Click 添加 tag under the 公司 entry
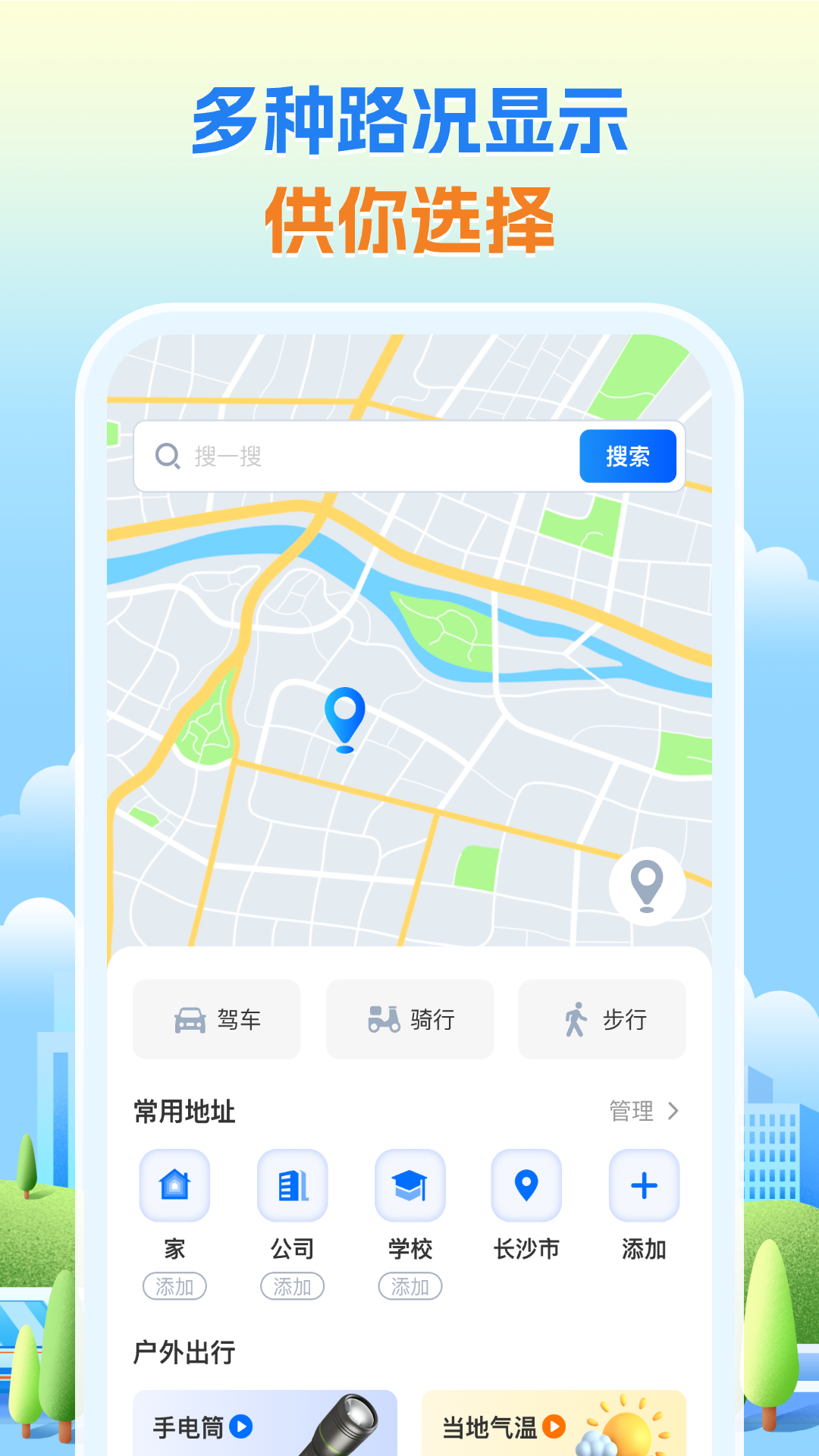Viewport: 819px width, 1456px height. pos(292,1286)
